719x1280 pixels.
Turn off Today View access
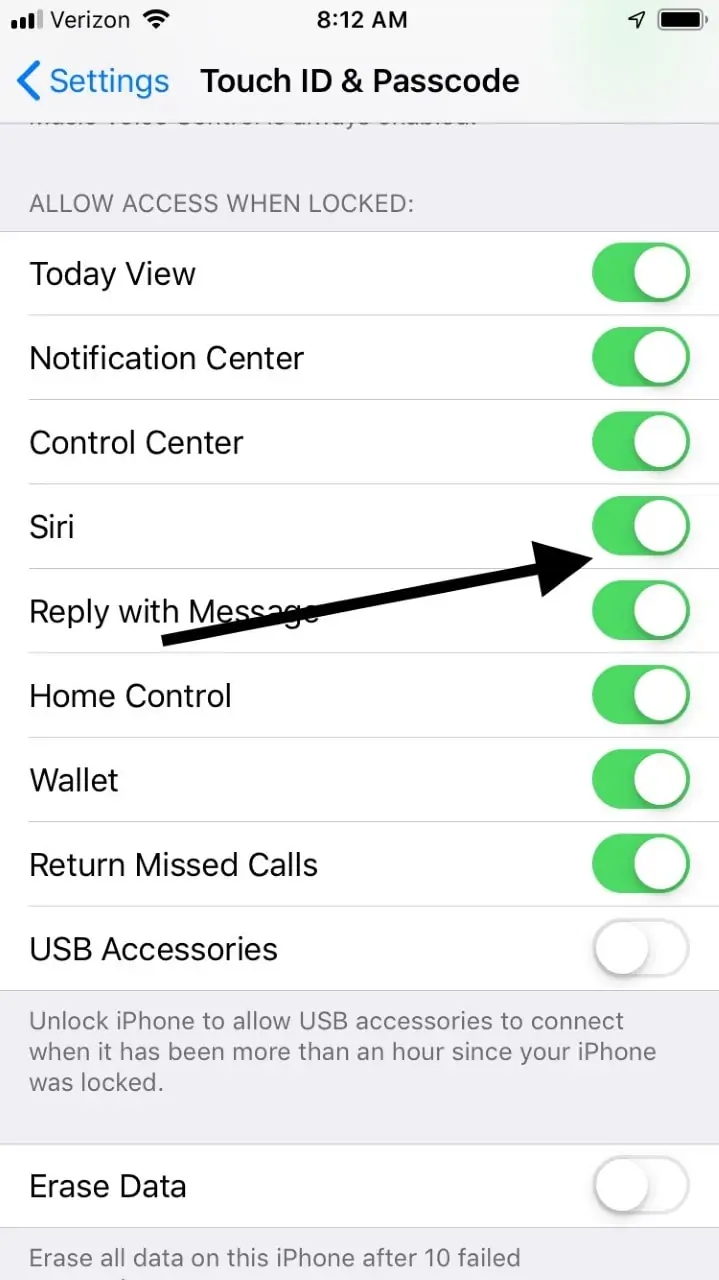pos(641,273)
